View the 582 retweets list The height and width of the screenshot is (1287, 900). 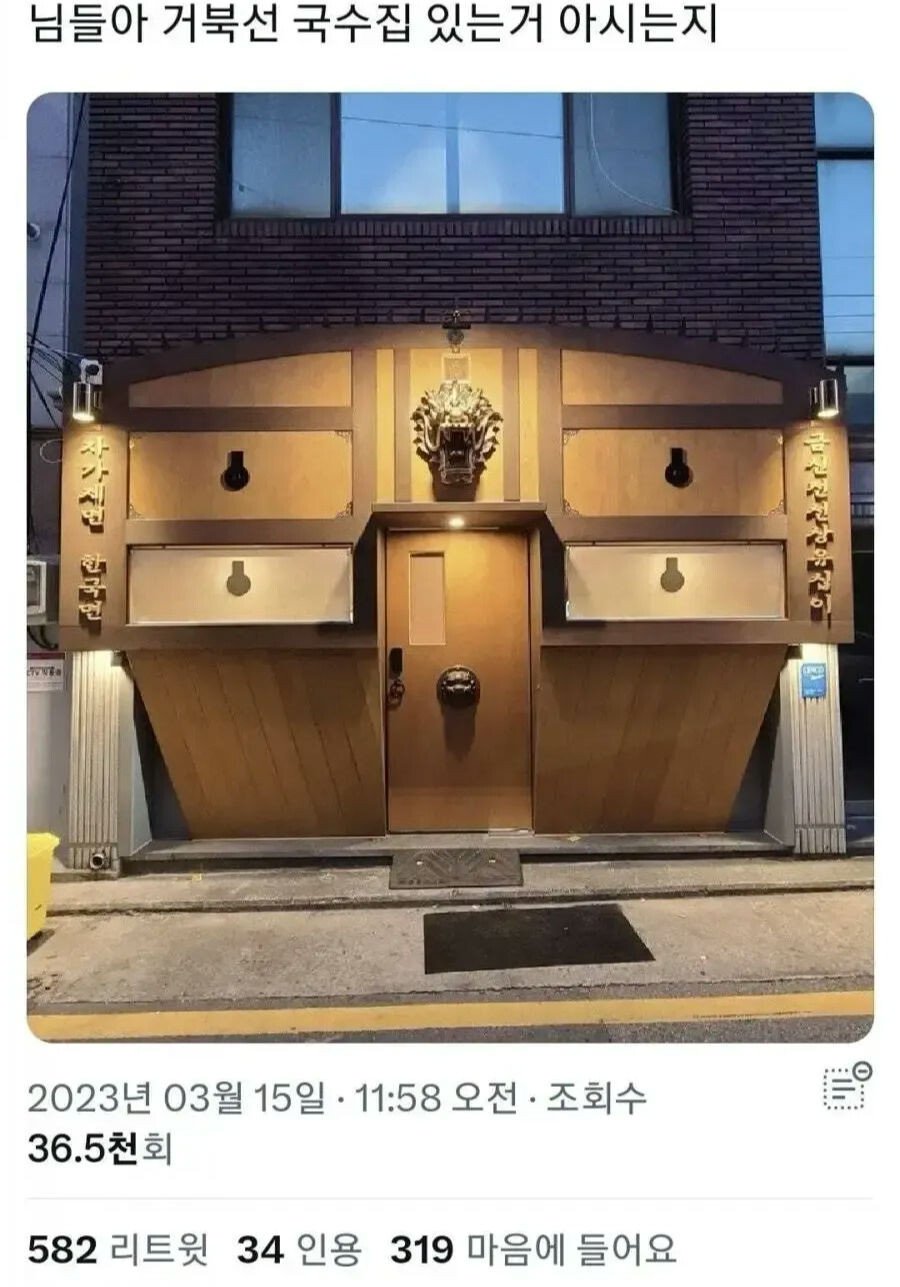pos(118,1250)
